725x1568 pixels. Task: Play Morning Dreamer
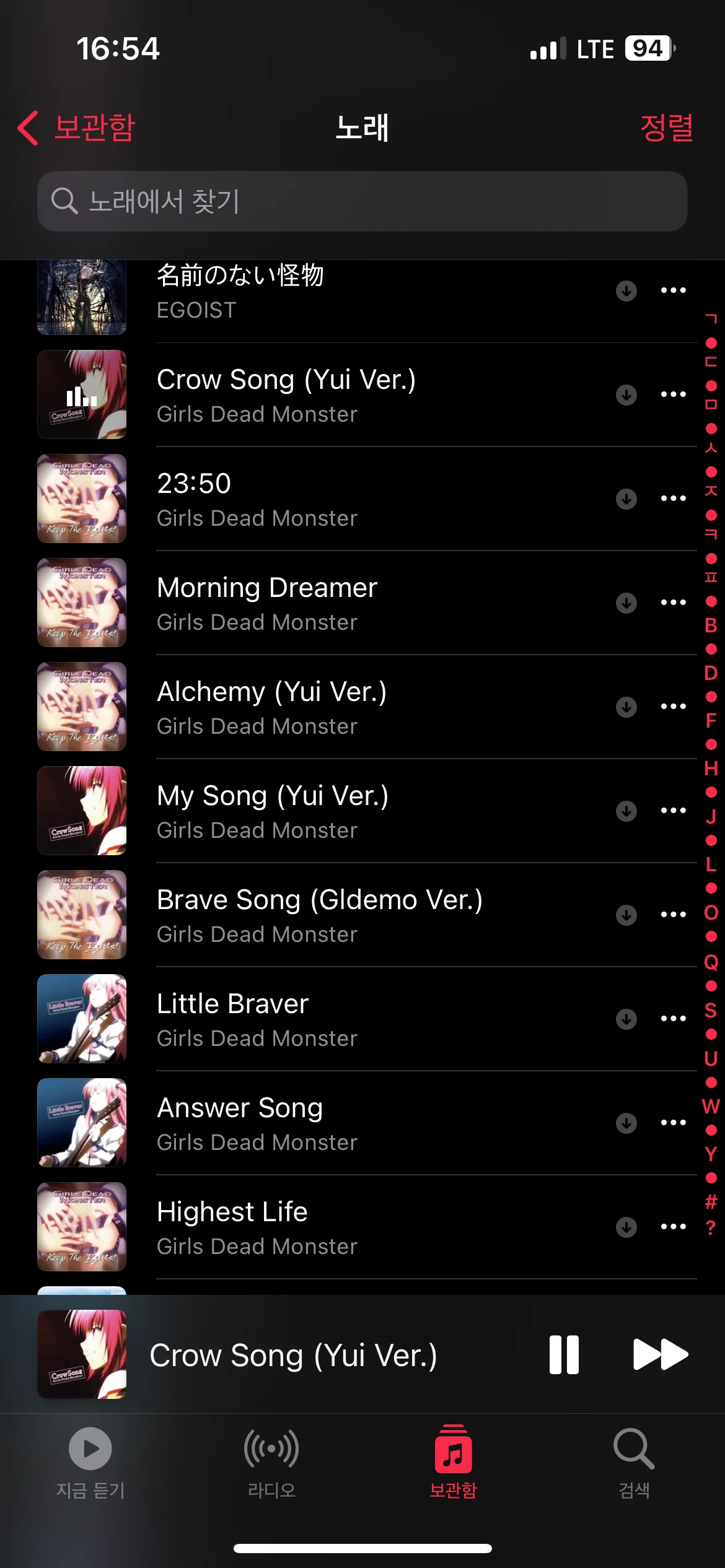point(310,603)
